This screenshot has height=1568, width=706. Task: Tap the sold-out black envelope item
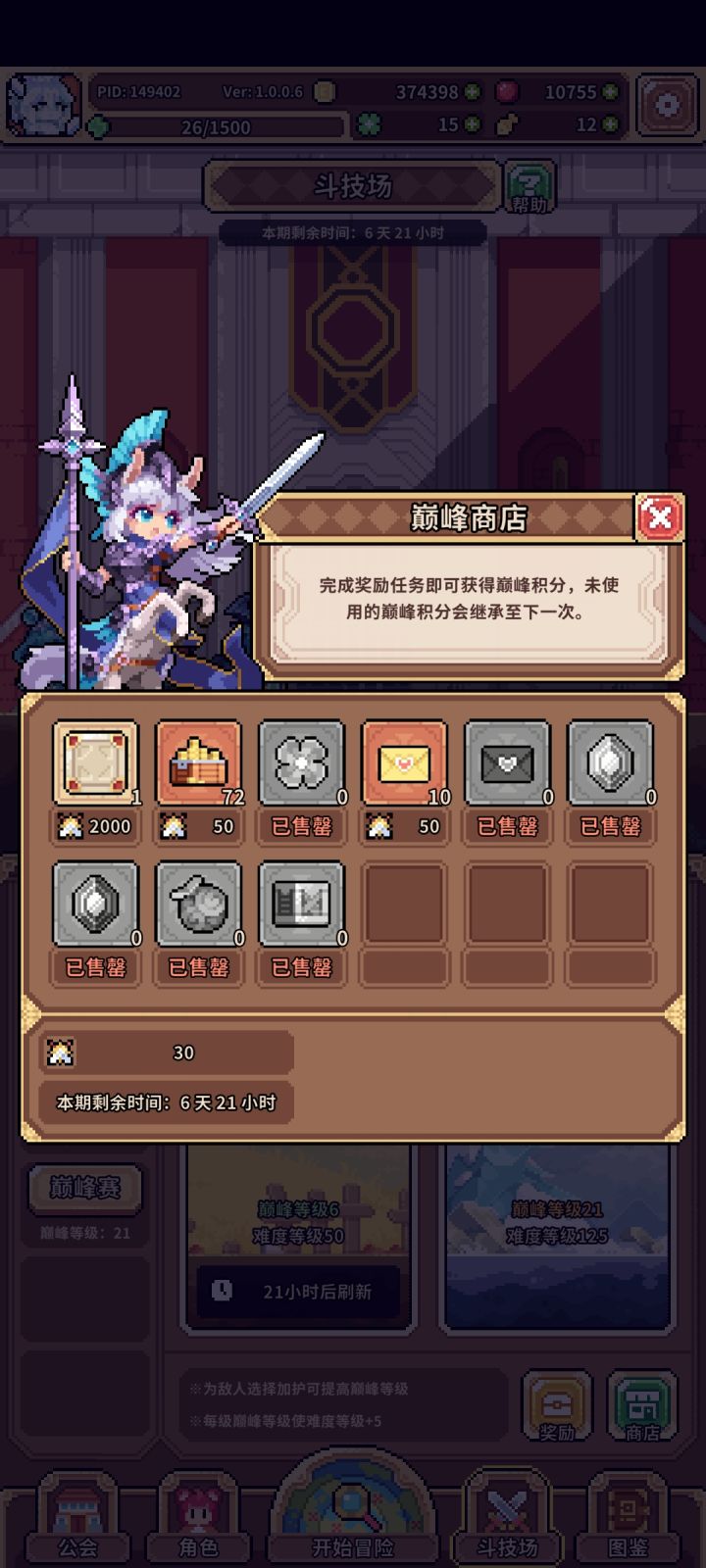[x=509, y=764]
